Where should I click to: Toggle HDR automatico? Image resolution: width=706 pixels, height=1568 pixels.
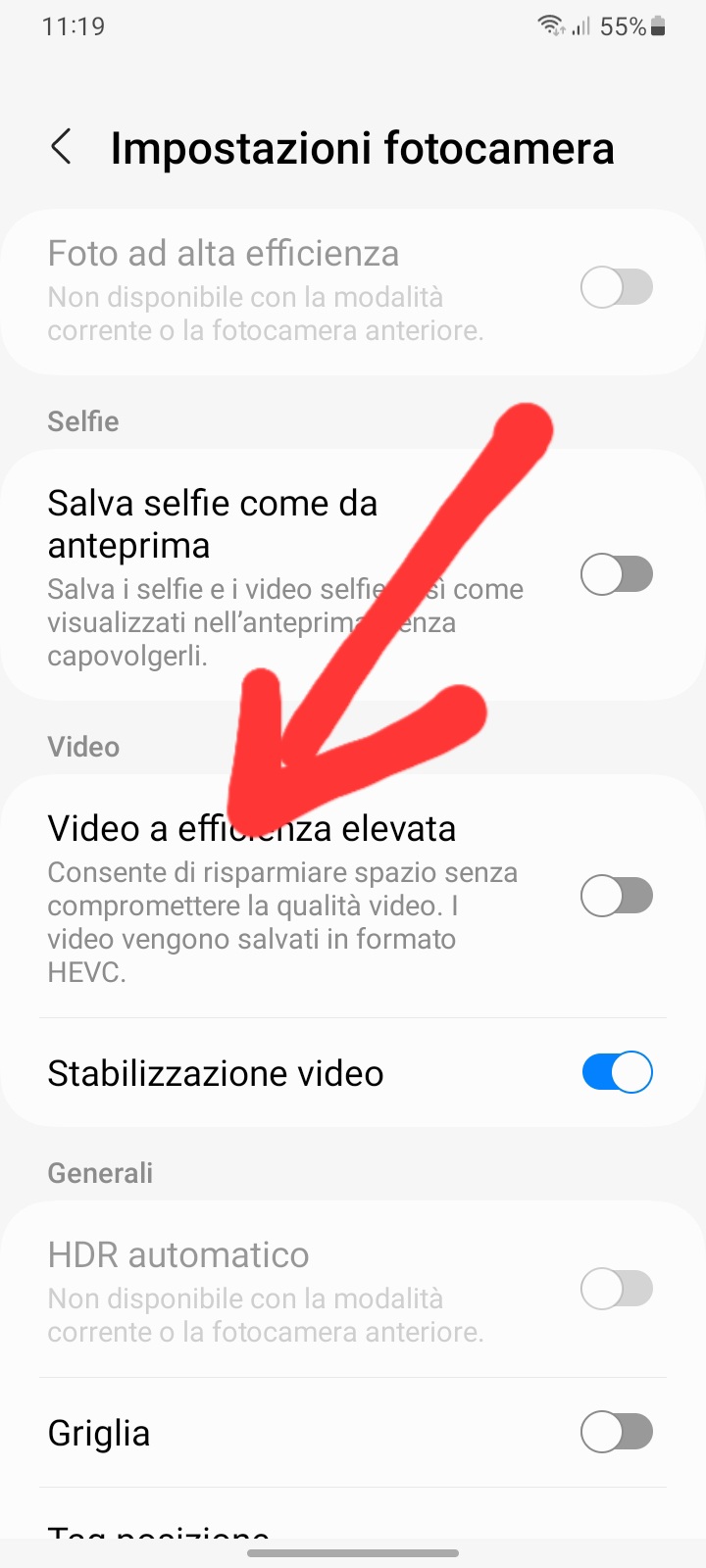coord(617,1289)
